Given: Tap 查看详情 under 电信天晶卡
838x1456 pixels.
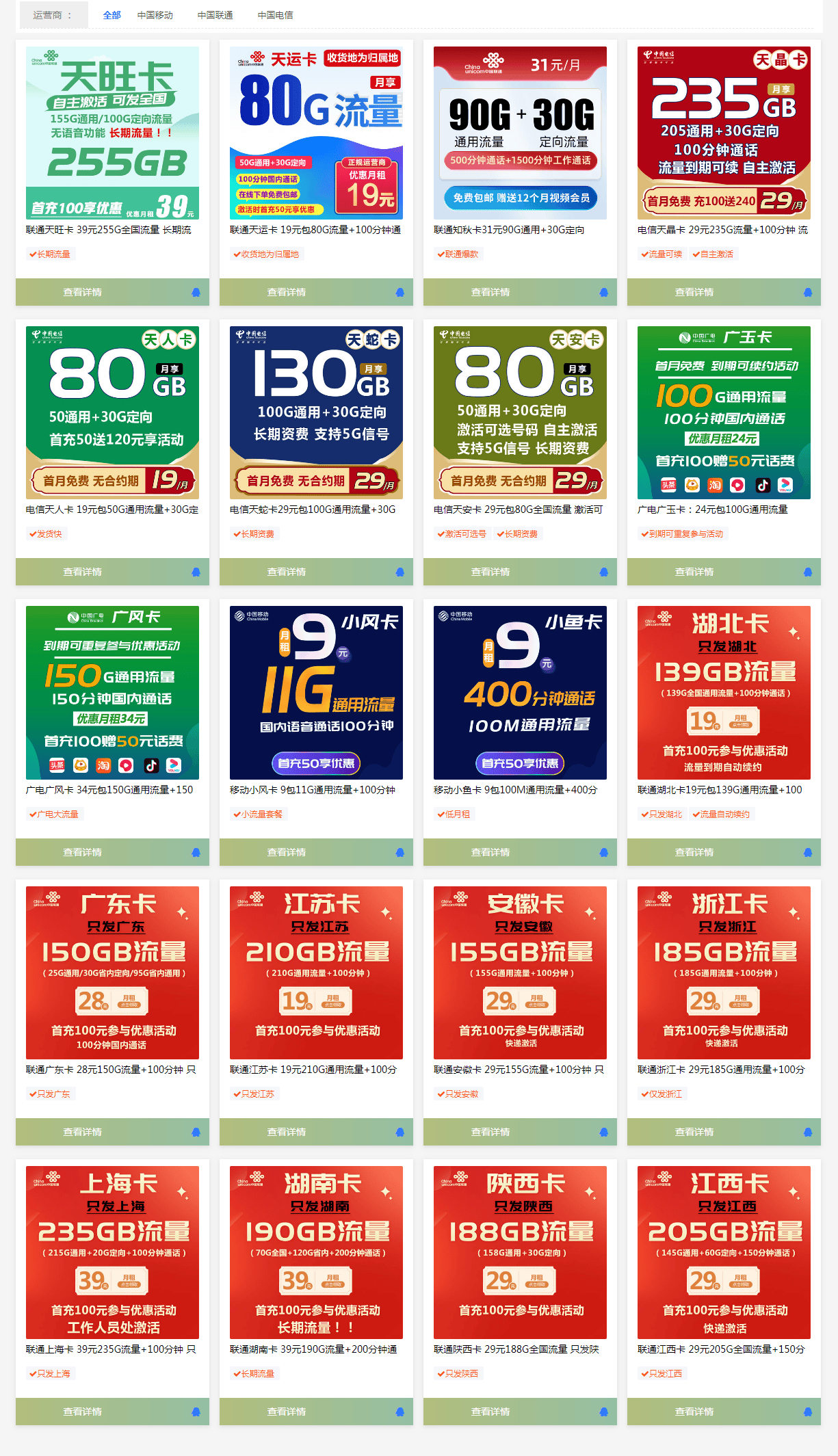Looking at the screenshot, I should point(694,292).
